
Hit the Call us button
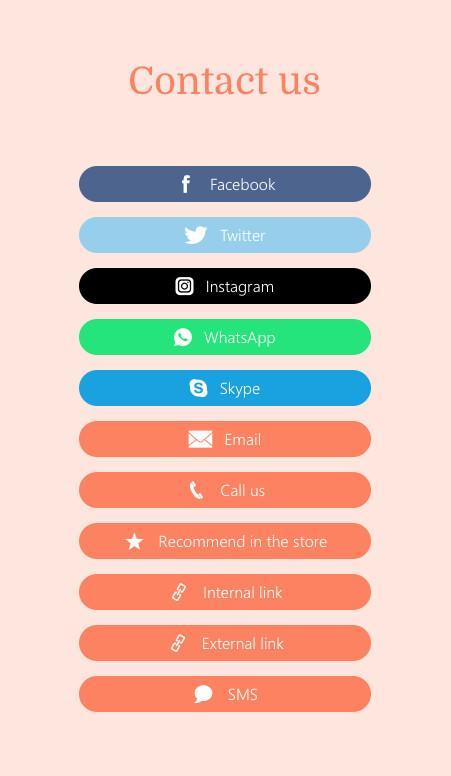click(225, 490)
